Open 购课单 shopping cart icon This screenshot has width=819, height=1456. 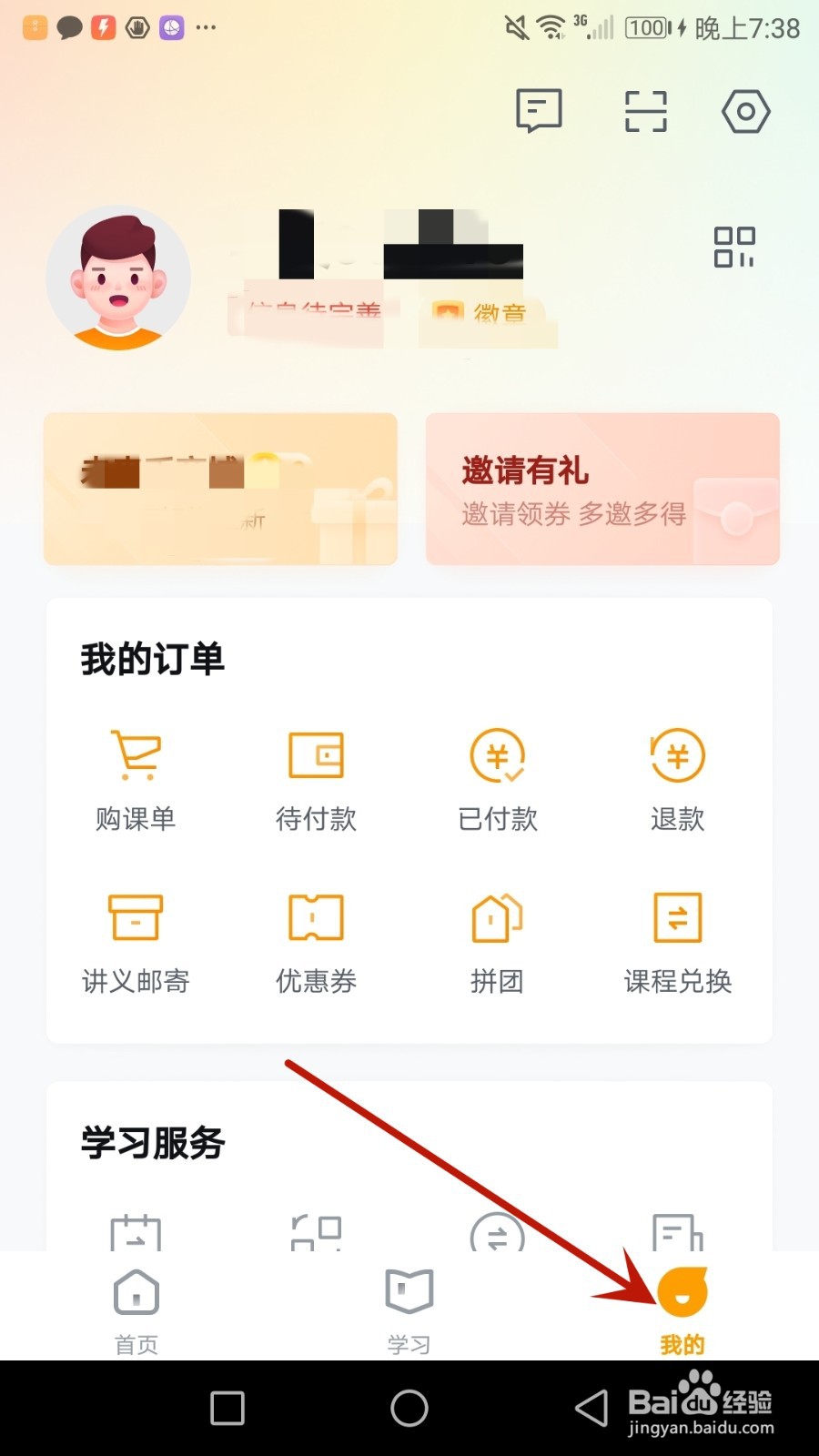click(x=135, y=778)
